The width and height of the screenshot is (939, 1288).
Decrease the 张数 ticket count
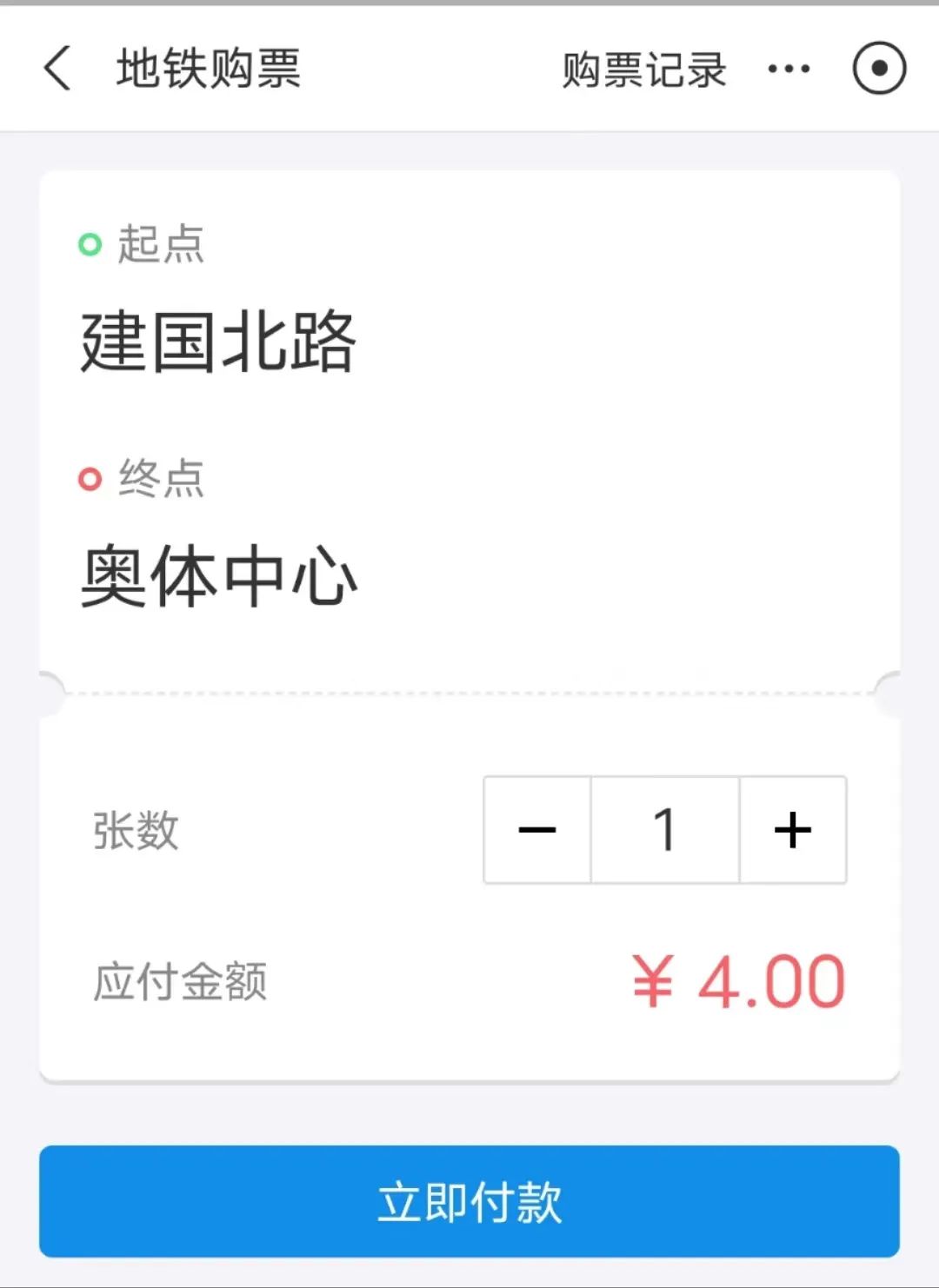[537, 830]
